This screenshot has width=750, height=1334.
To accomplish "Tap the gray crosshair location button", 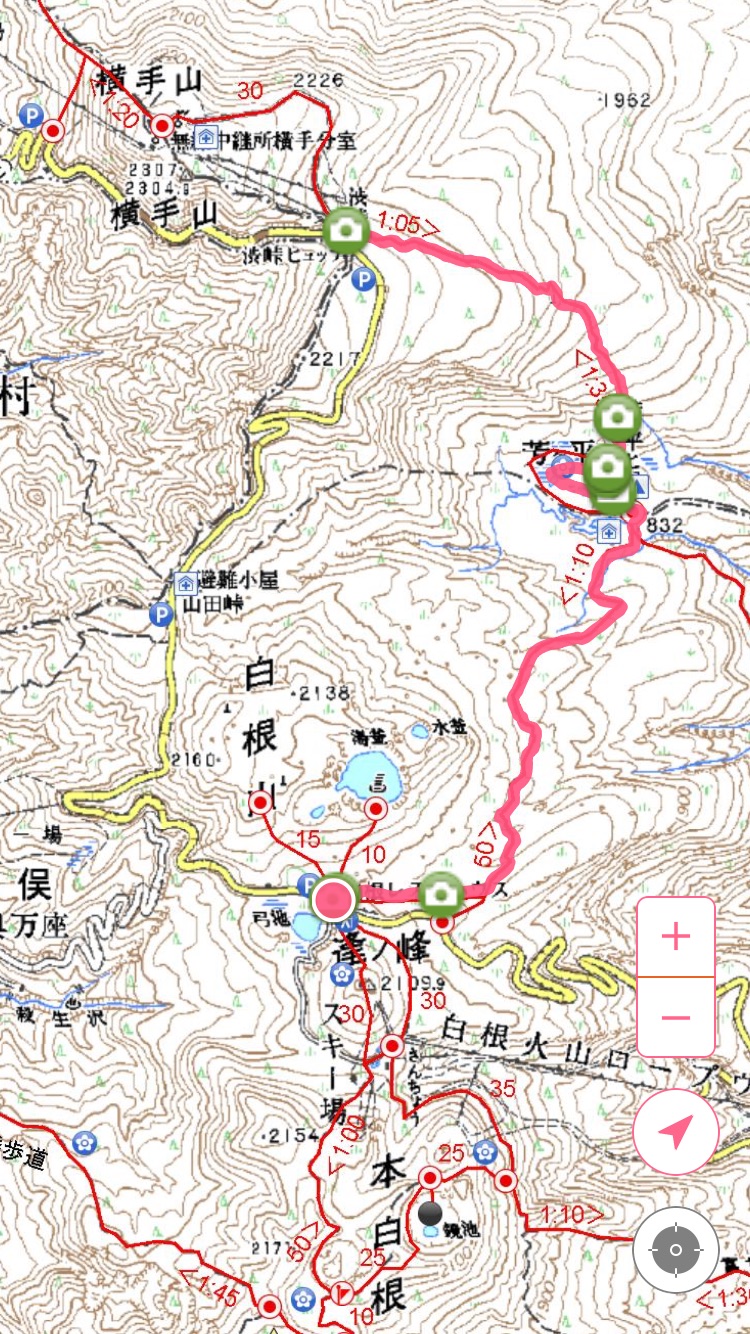I will [676, 1250].
